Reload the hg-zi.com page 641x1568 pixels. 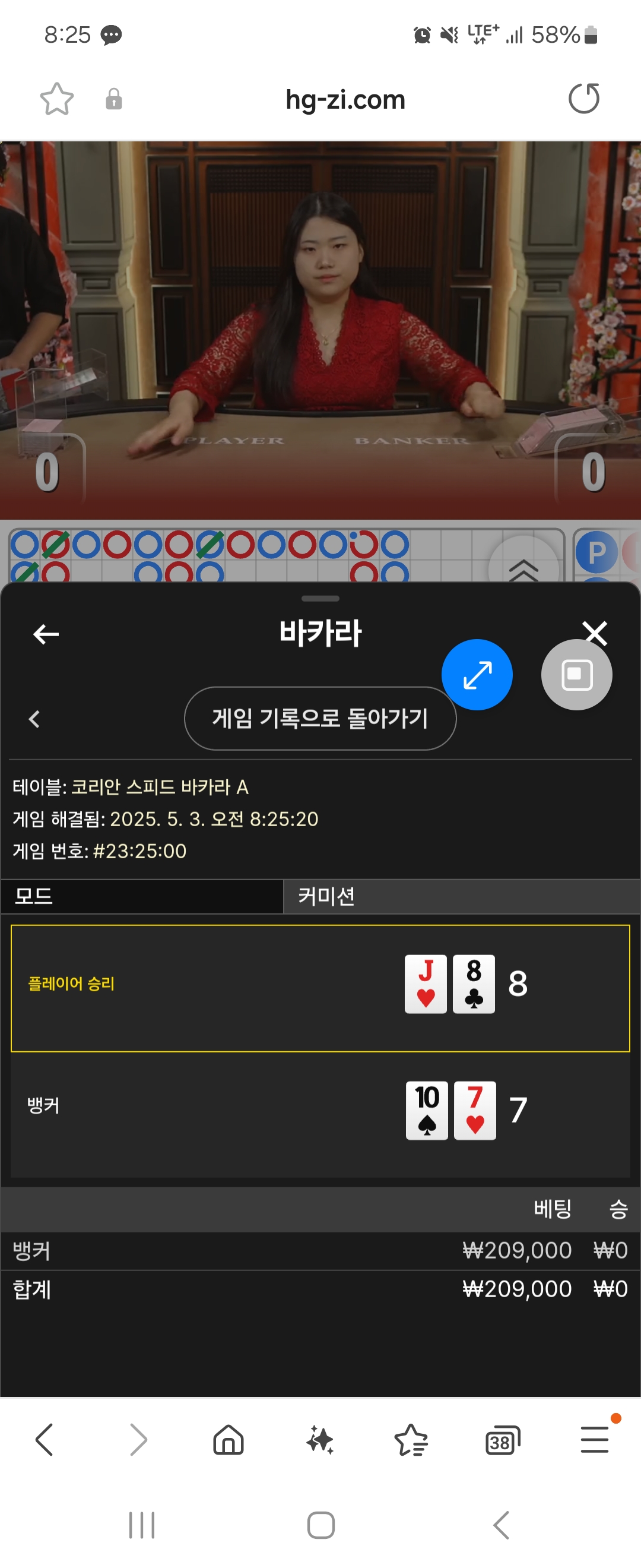pos(584,99)
